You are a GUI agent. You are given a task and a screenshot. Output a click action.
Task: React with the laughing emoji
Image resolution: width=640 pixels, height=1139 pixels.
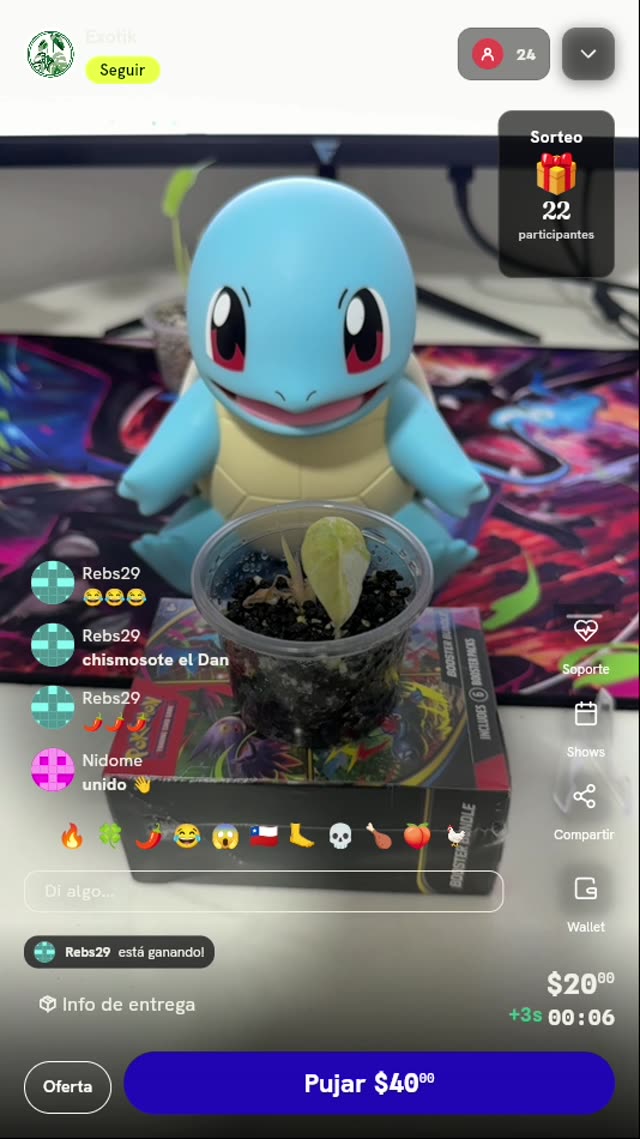click(x=187, y=836)
